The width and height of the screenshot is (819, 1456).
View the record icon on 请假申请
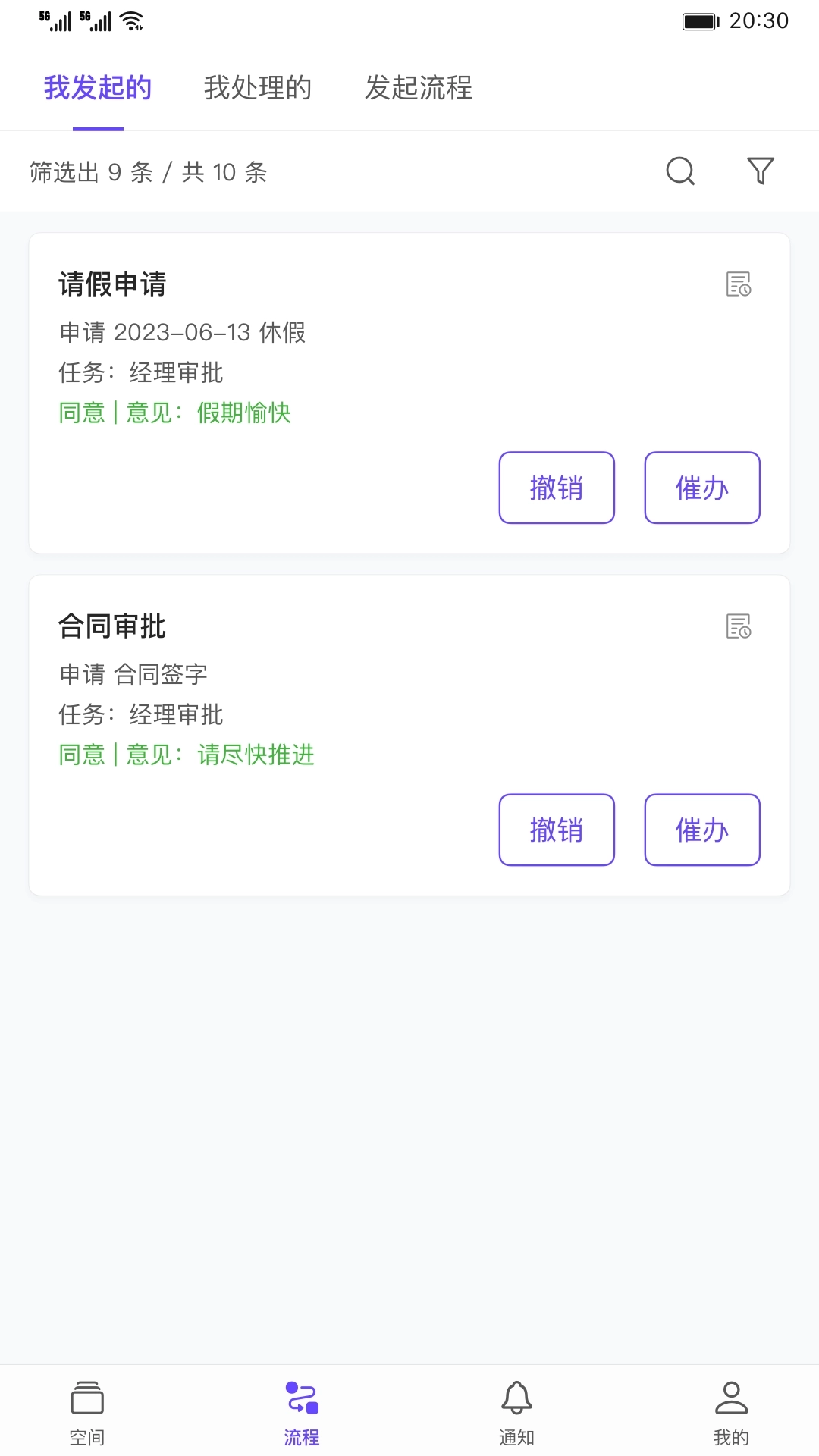[739, 284]
